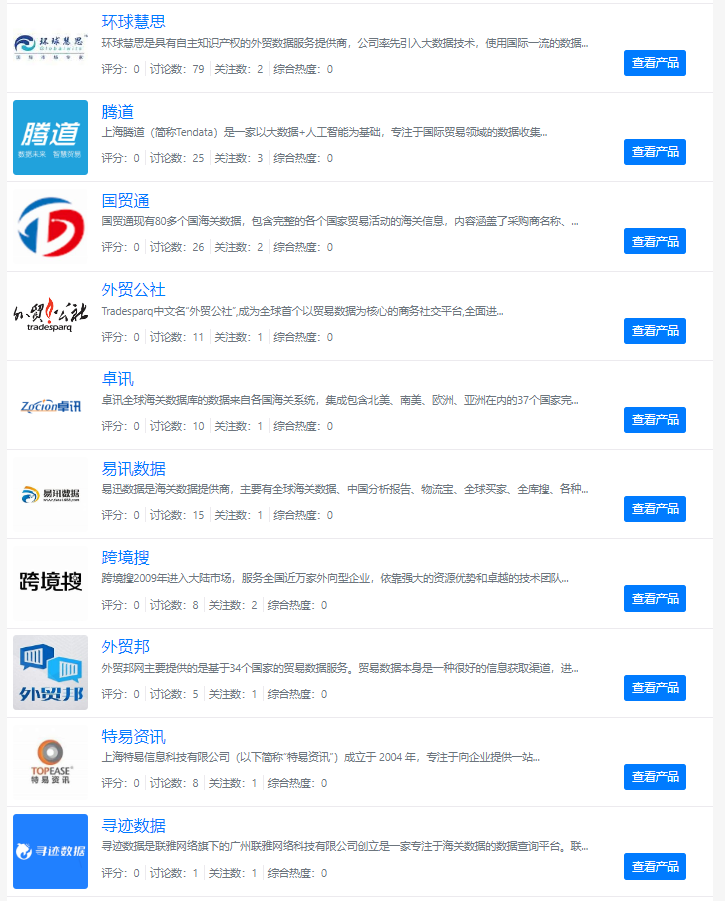The image size is (725, 901).
Task: Open the 环球慧思 title link
Action: [x=134, y=21]
